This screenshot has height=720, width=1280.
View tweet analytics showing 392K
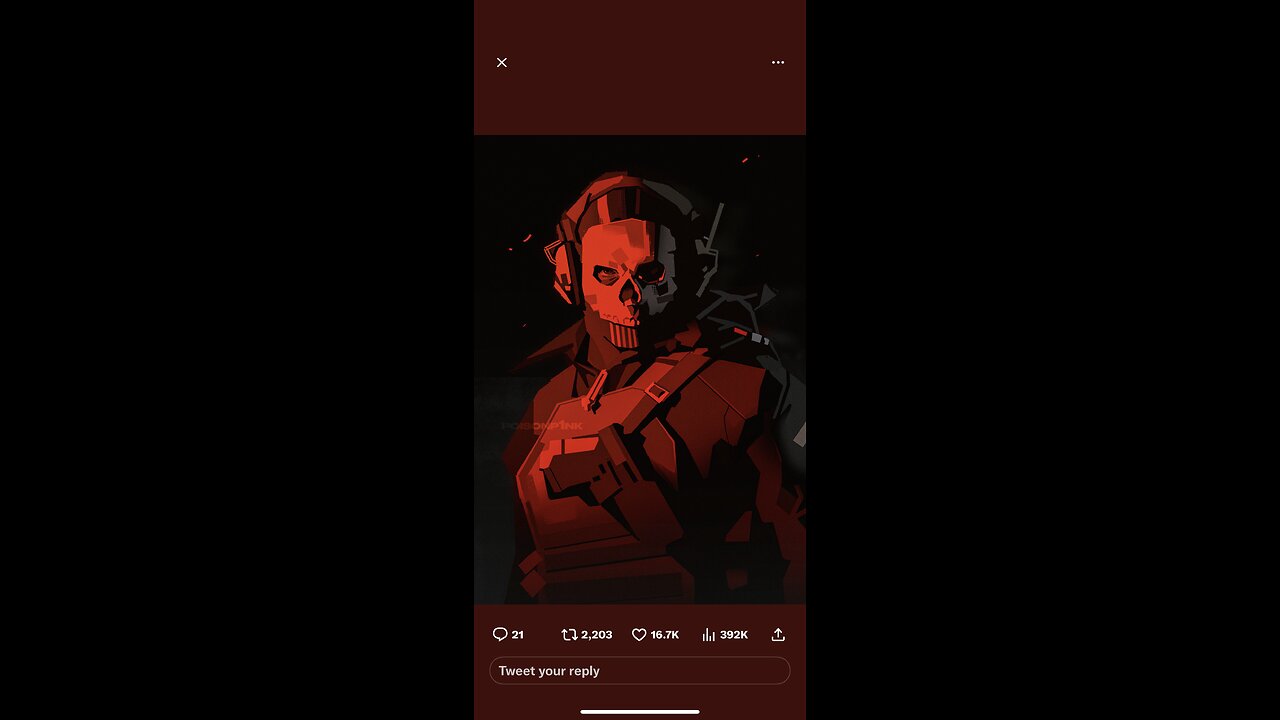pos(709,634)
